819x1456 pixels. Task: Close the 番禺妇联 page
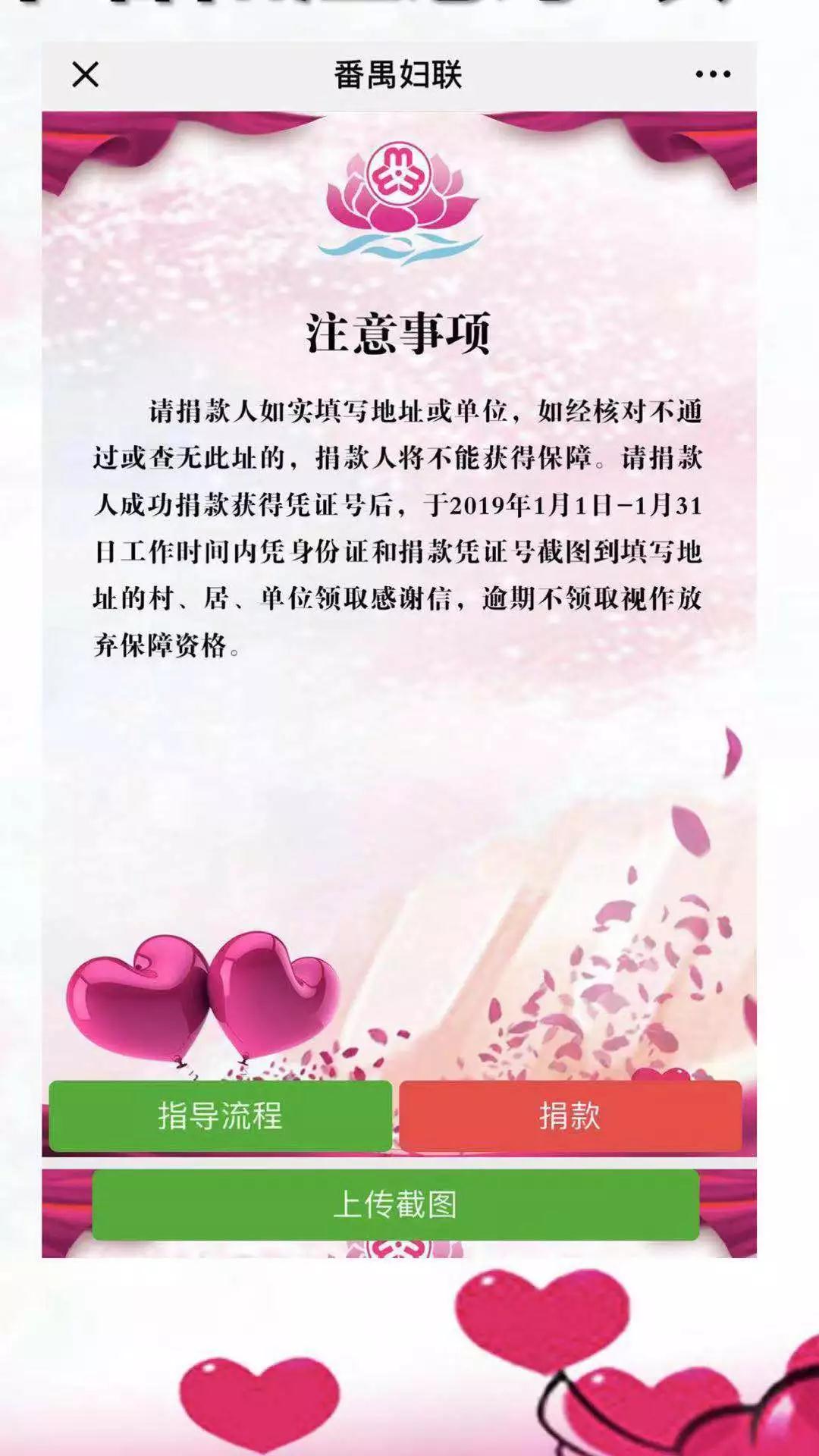85,75
